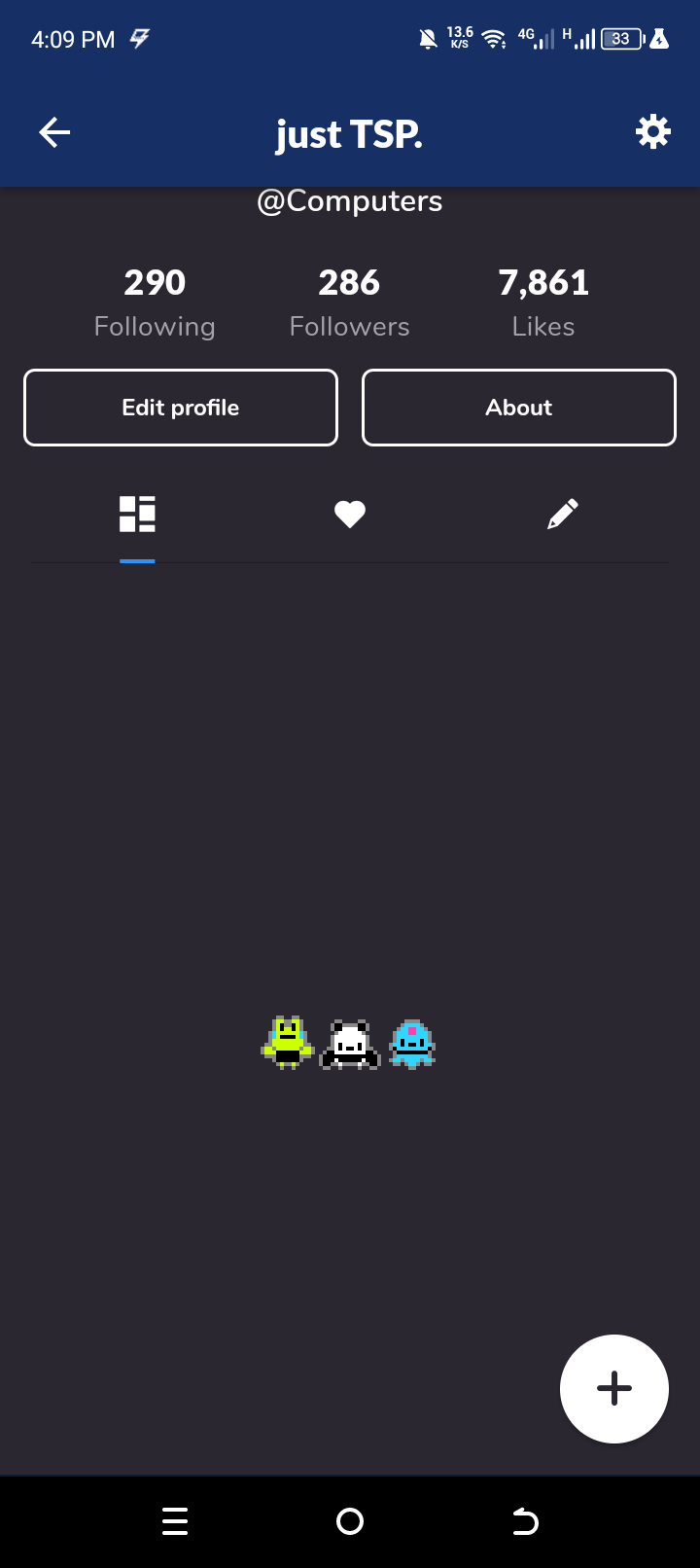The width and height of the screenshot is (700, 1568).
Task: Create new content with the plus button
Action: pos(613,1388)
